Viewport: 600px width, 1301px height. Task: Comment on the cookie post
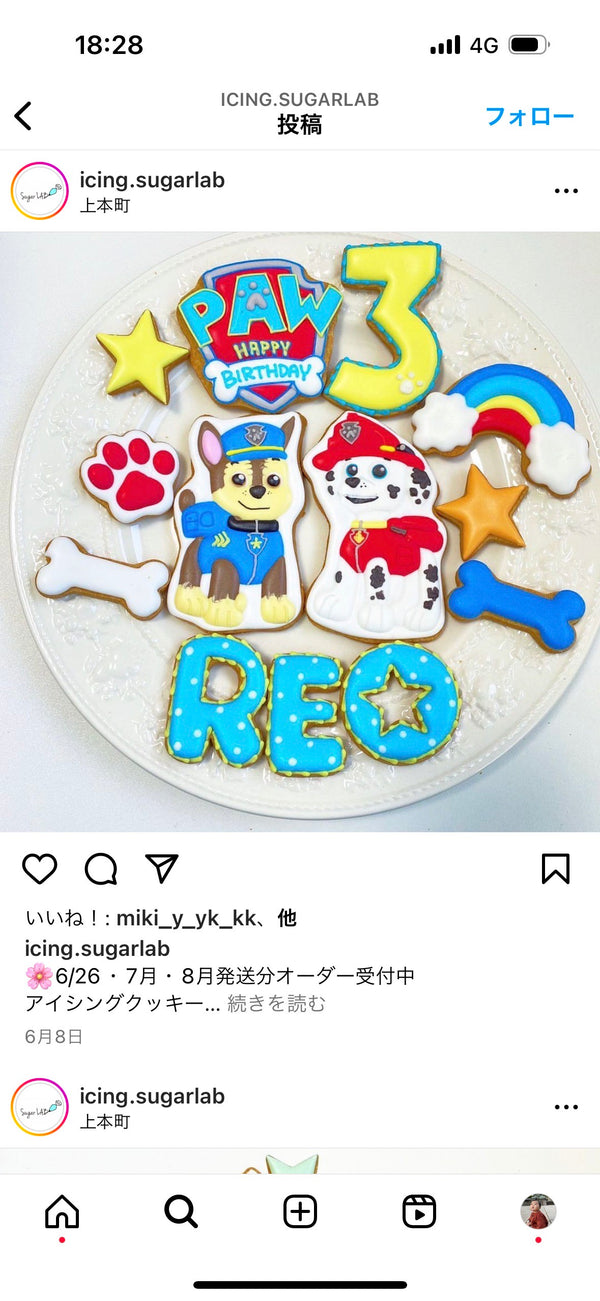[101, 868]
